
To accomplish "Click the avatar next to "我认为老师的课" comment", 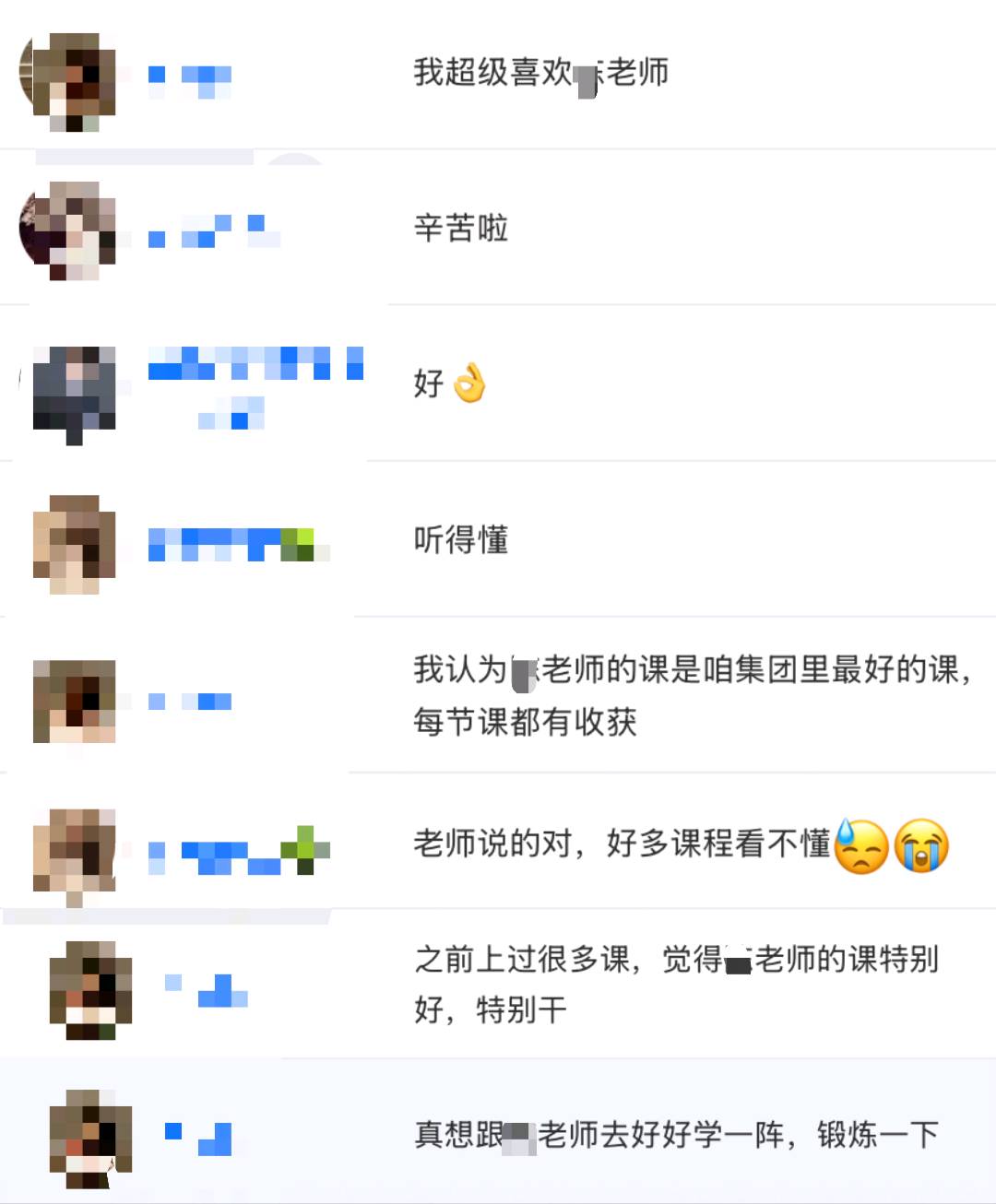I will coord(74,701).
